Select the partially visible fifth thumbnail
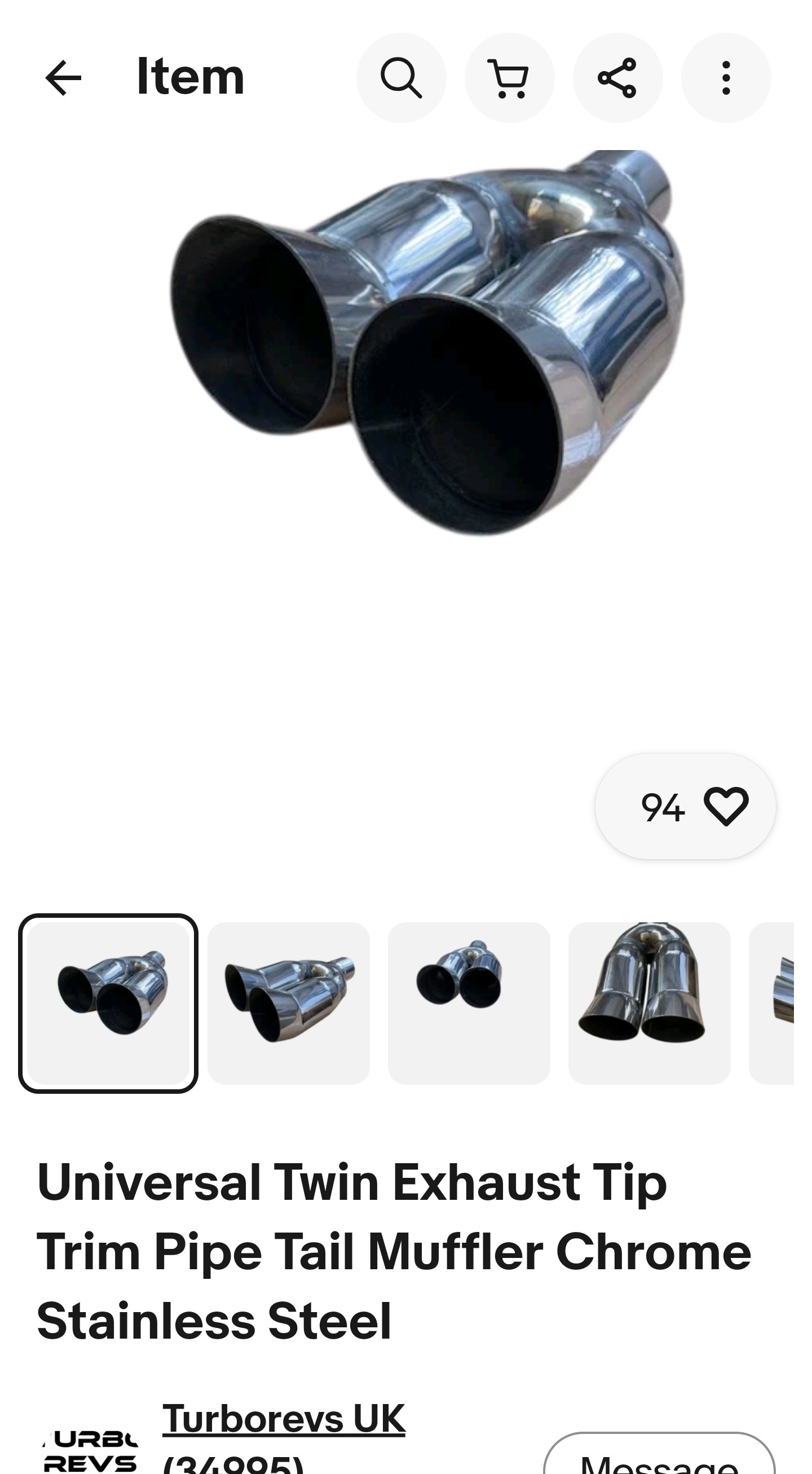 coord(772,1003)
